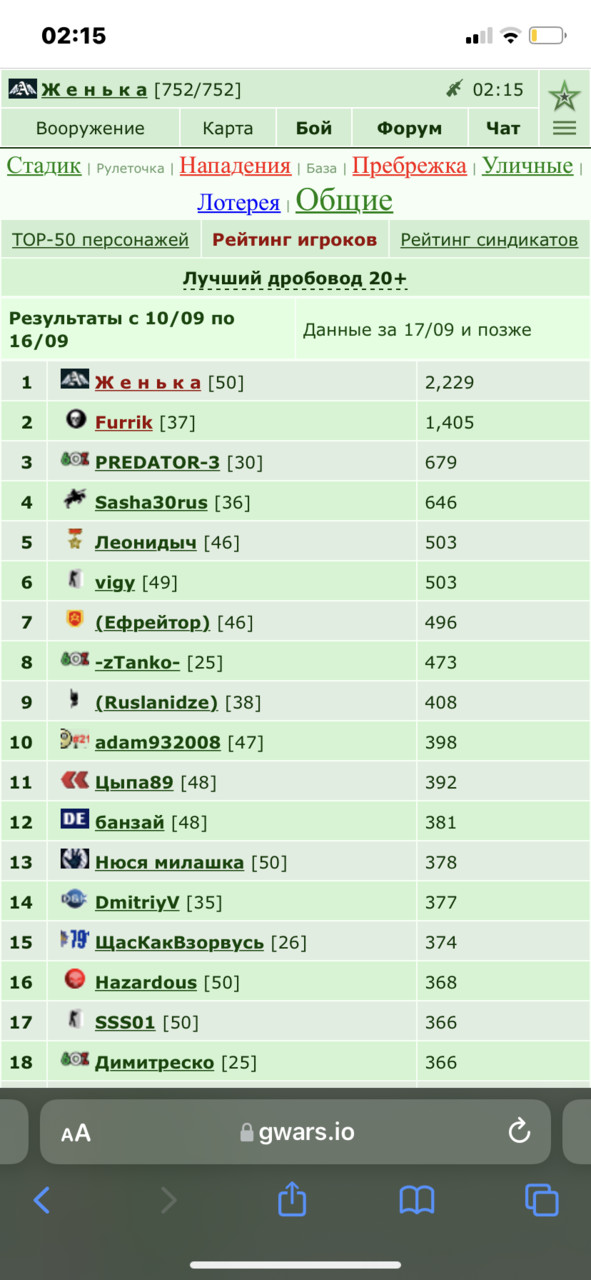Open the Форум tab
The image size is (591, 1280).
point(409,128)
